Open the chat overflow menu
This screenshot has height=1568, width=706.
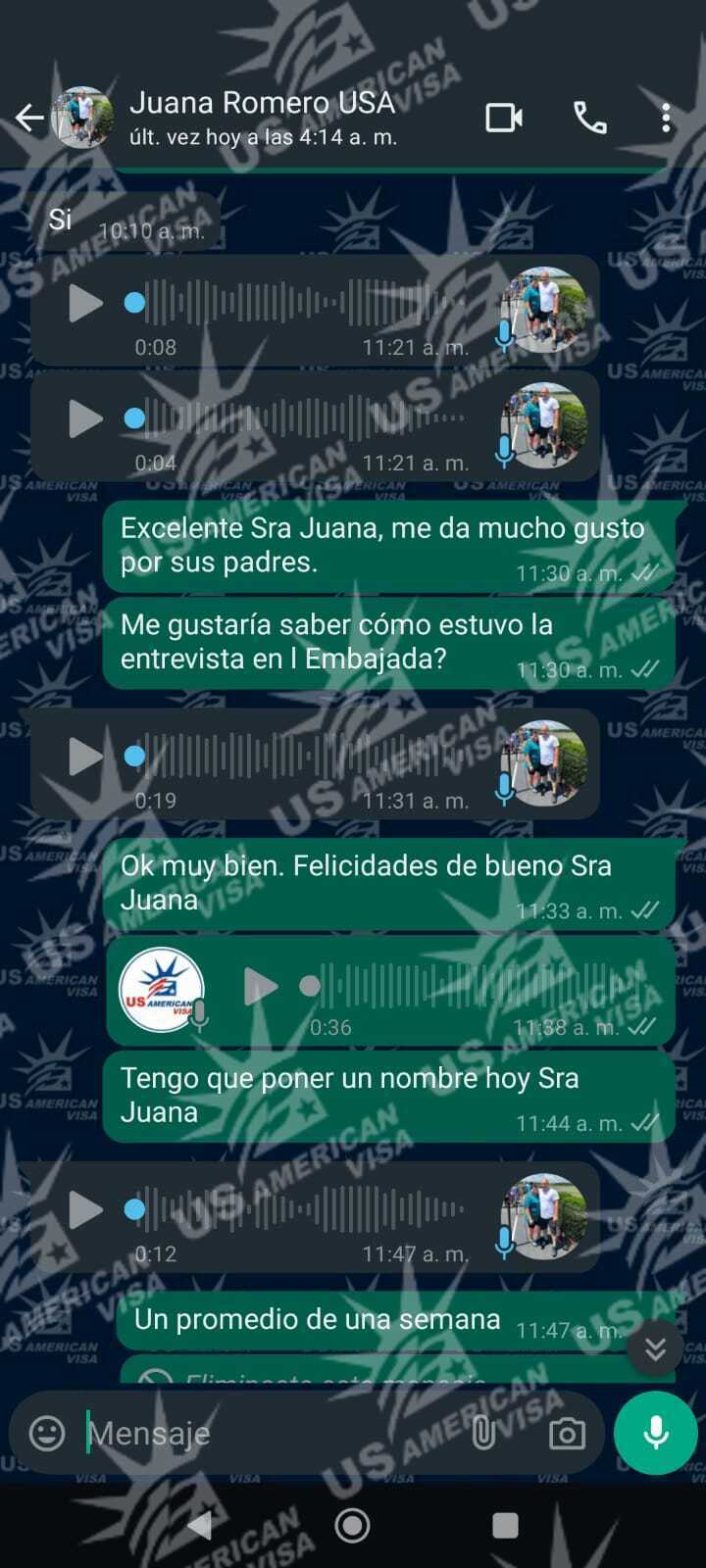tap(666, 119)
